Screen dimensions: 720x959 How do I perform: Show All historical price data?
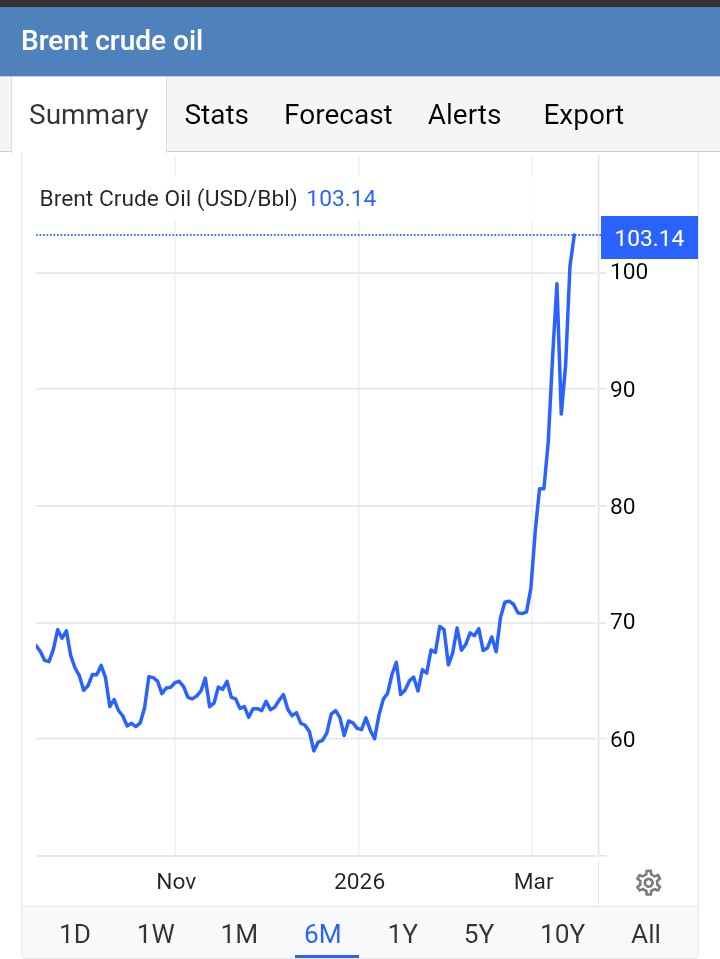click(646, 934)
